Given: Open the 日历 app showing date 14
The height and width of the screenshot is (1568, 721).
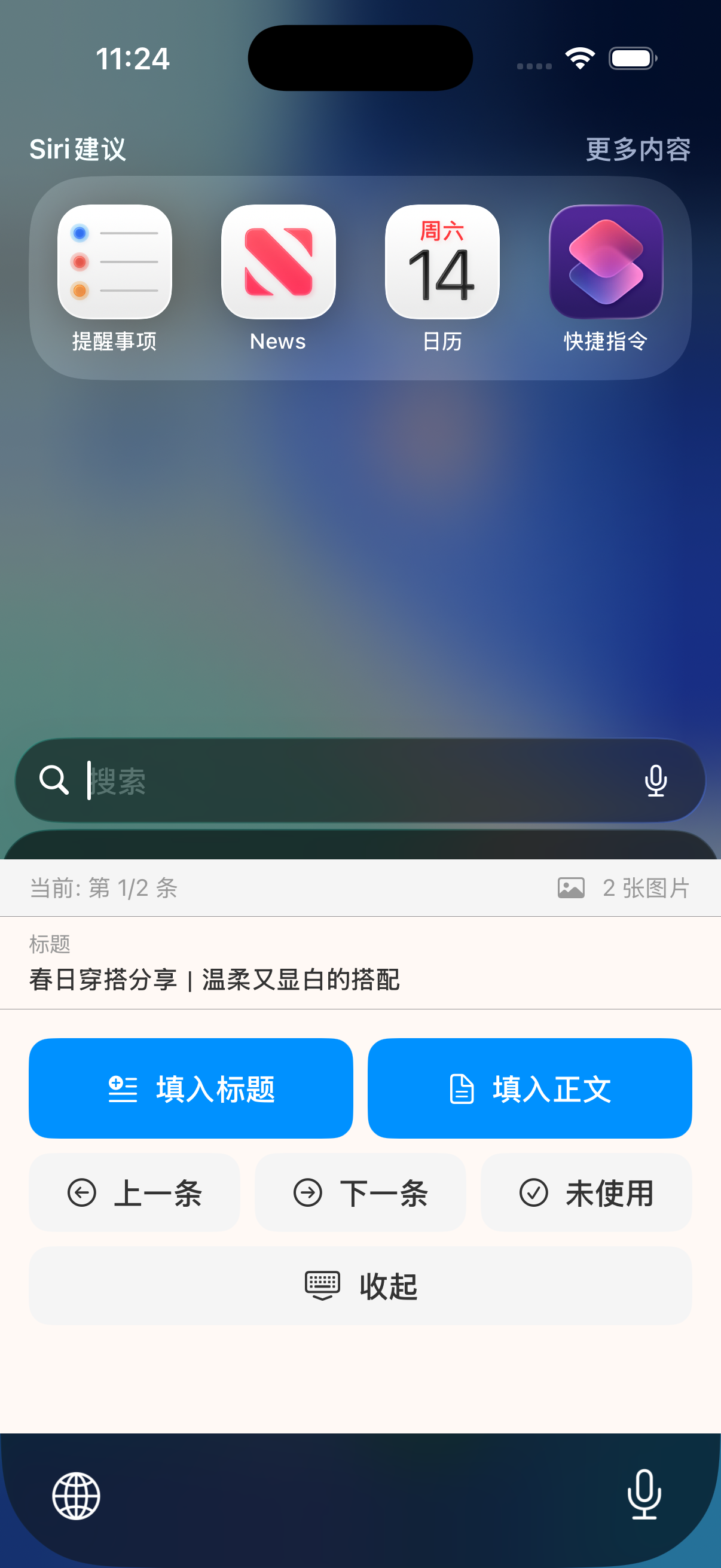Looking at the screenshot, I should [442, 264].
